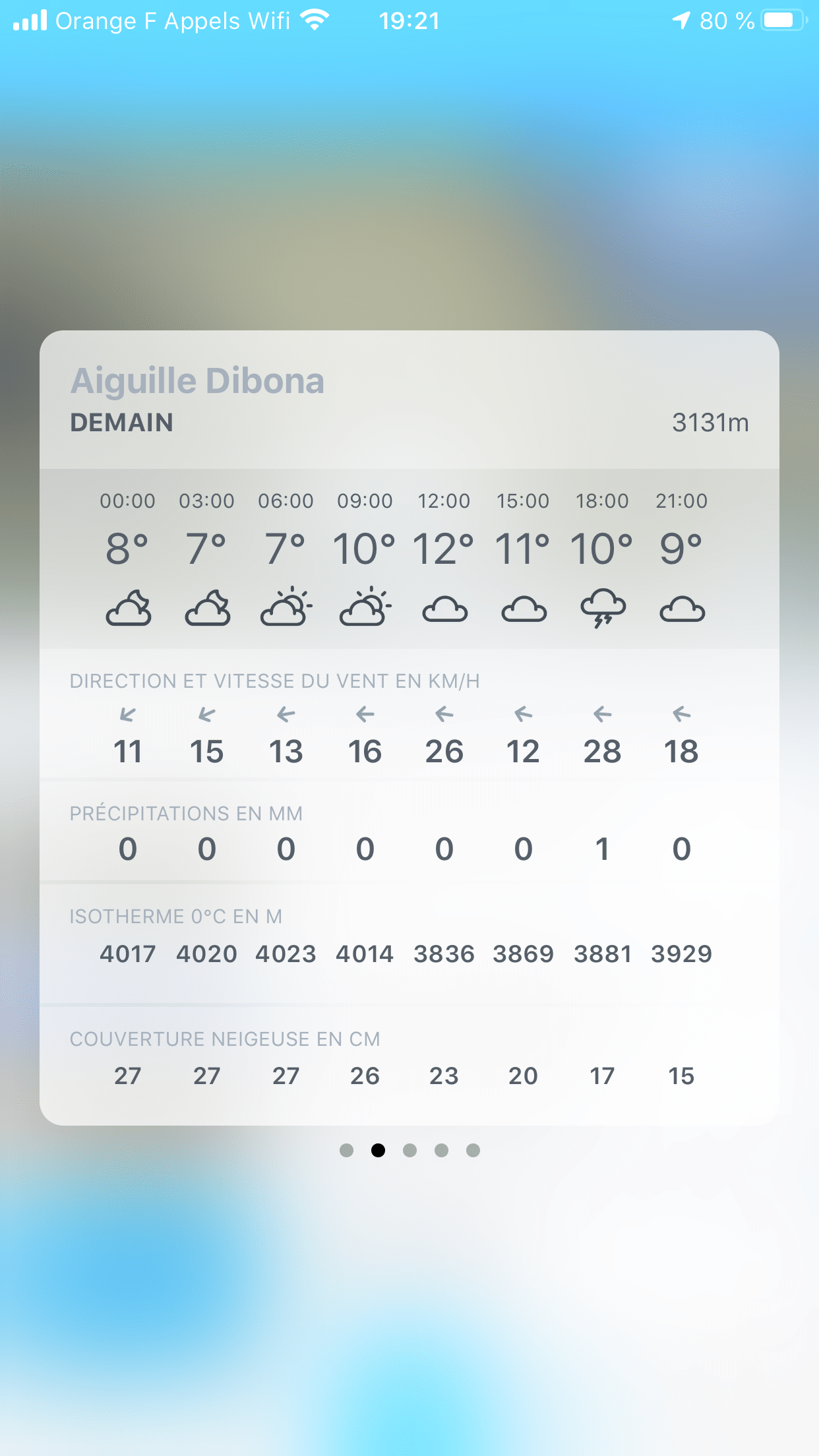Select the first page indicator dot
This screenshot has width=819, height=1456.
click(x=346, y=1151)
